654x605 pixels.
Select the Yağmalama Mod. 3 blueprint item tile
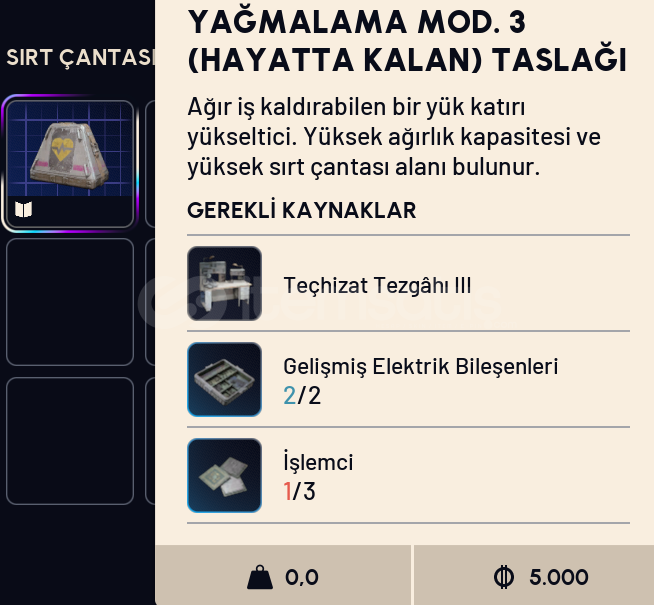tap(70, 163)
